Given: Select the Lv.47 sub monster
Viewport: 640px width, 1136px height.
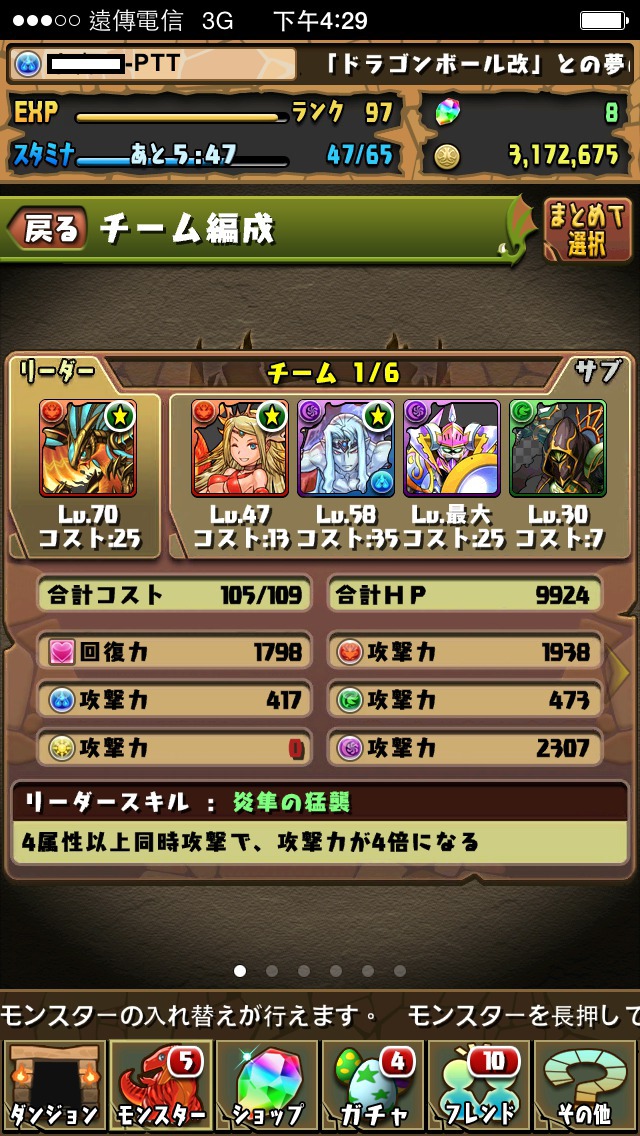Looking at the screenshot, I should tap(240, 448).
